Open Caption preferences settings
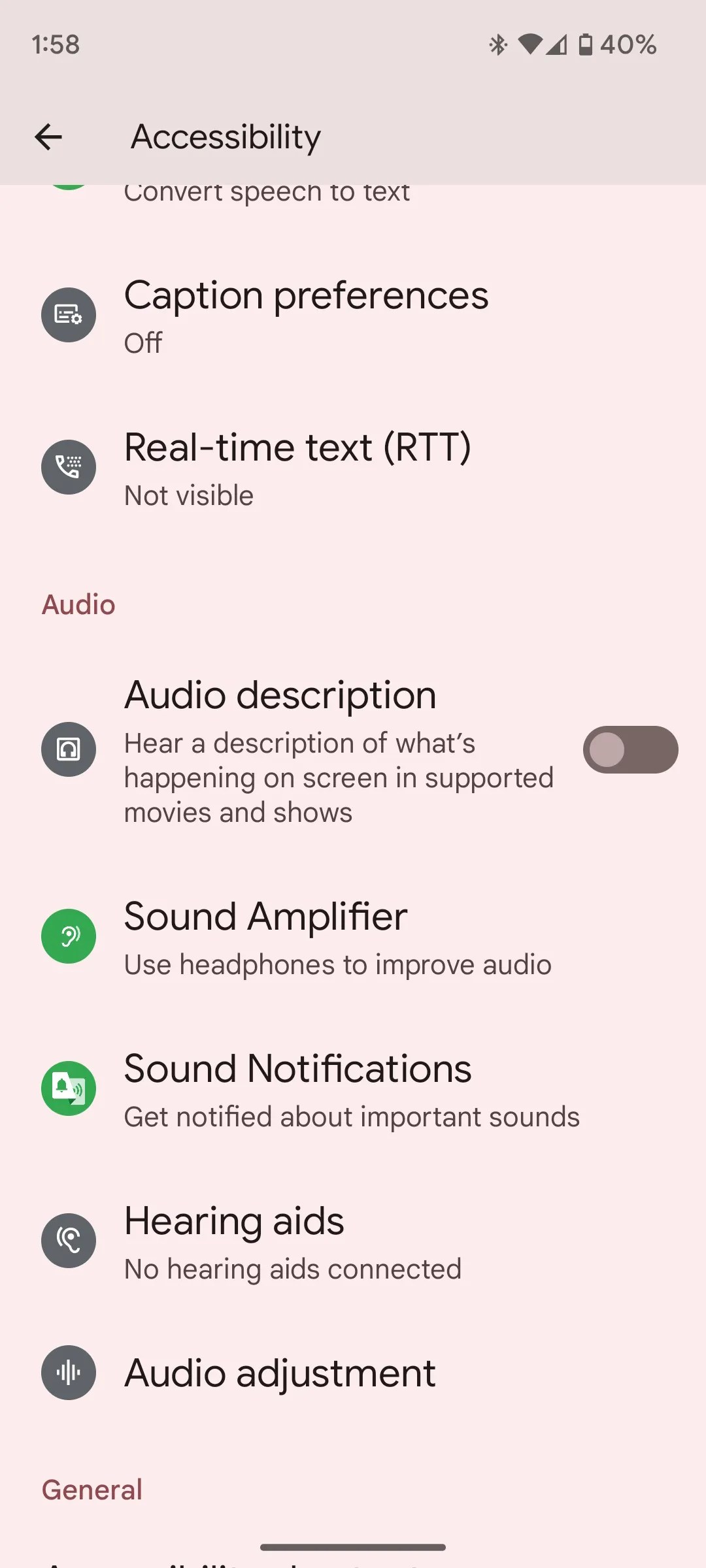This screenshot has height=1568, width=706. click(x=306, y=316)
